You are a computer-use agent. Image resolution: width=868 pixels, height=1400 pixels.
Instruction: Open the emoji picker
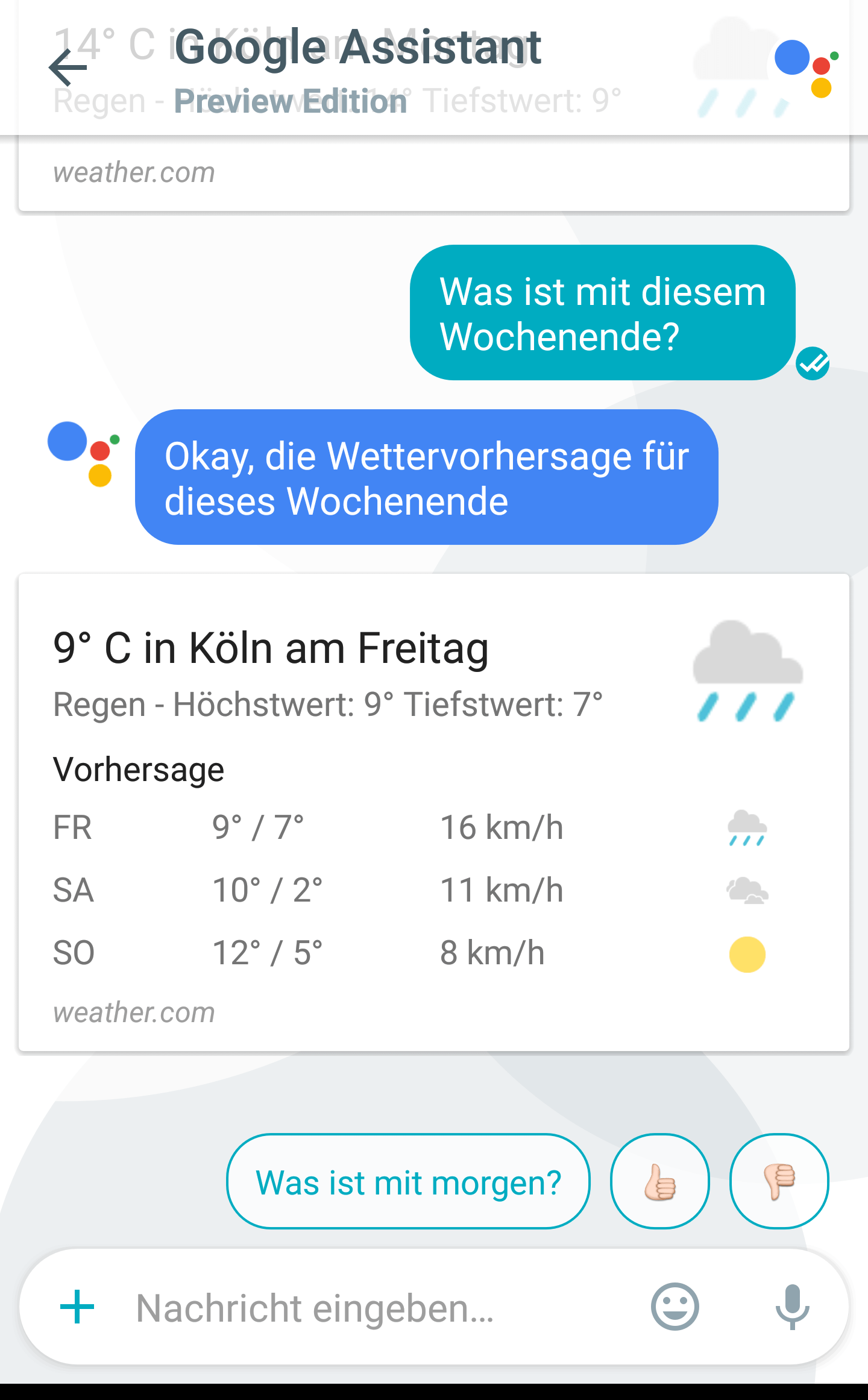click(675, 1307)
